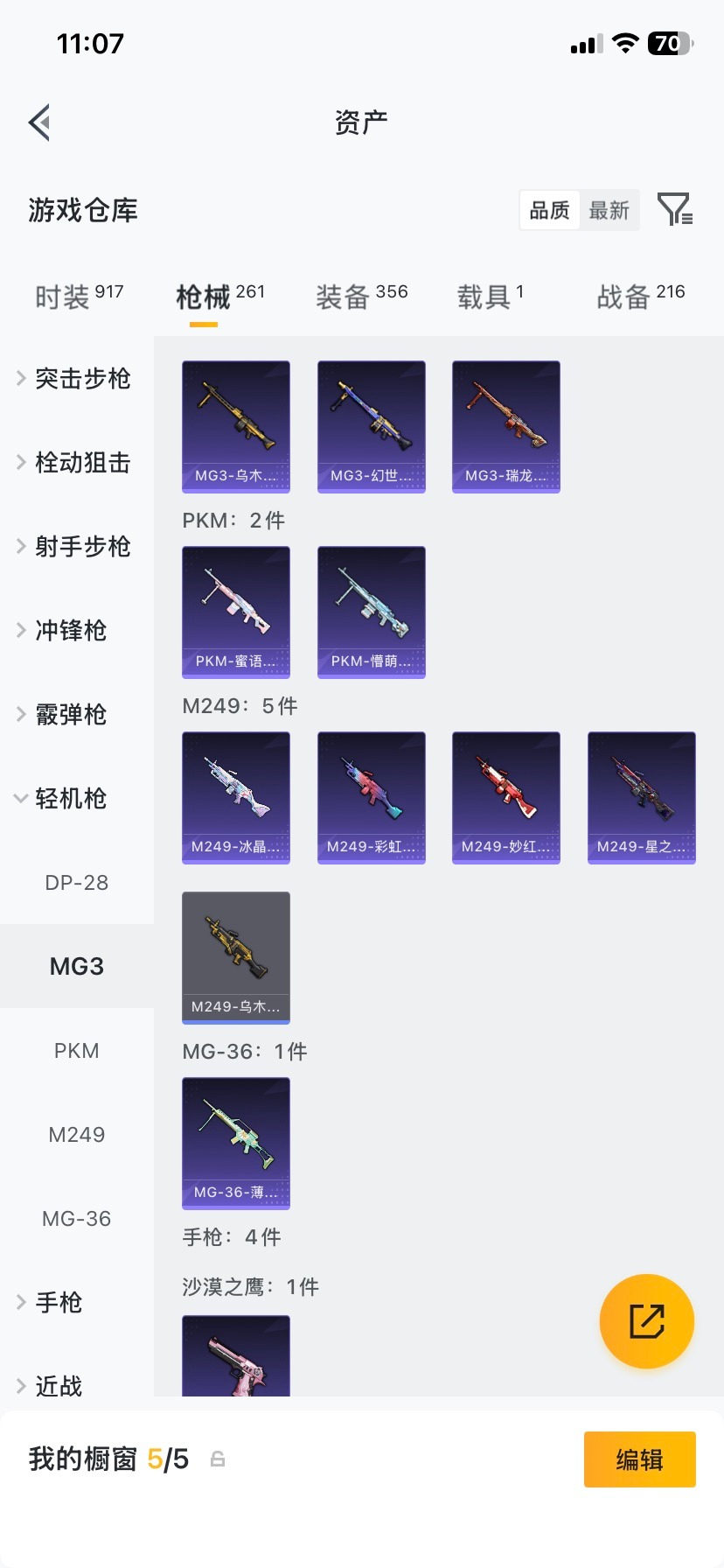
Task: Sort items by 最新 (newest)
Action: click(609, 210)
